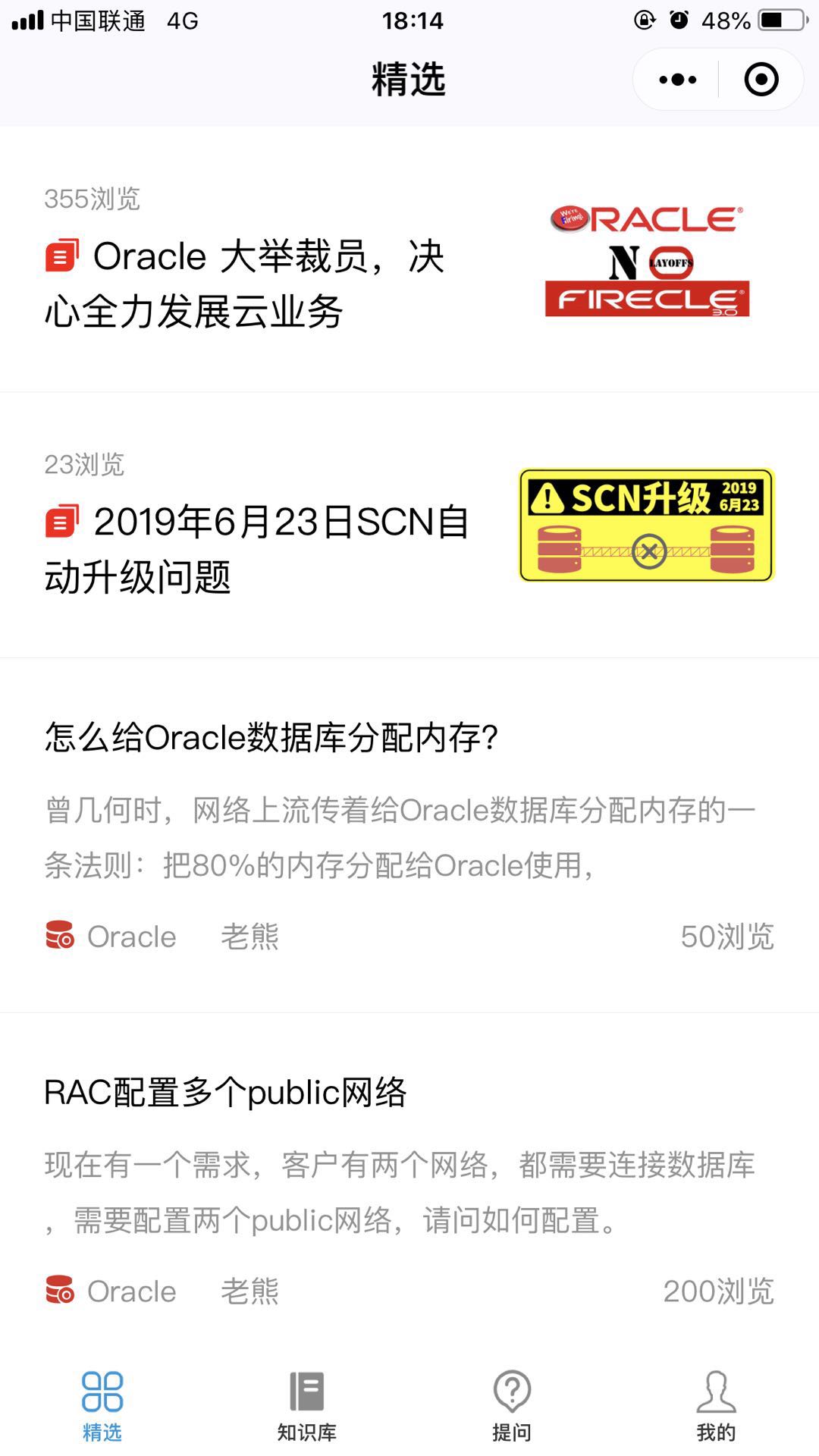Switch to the 知识库 tab
The image size is (819, 1456).
click(307, 1405)
